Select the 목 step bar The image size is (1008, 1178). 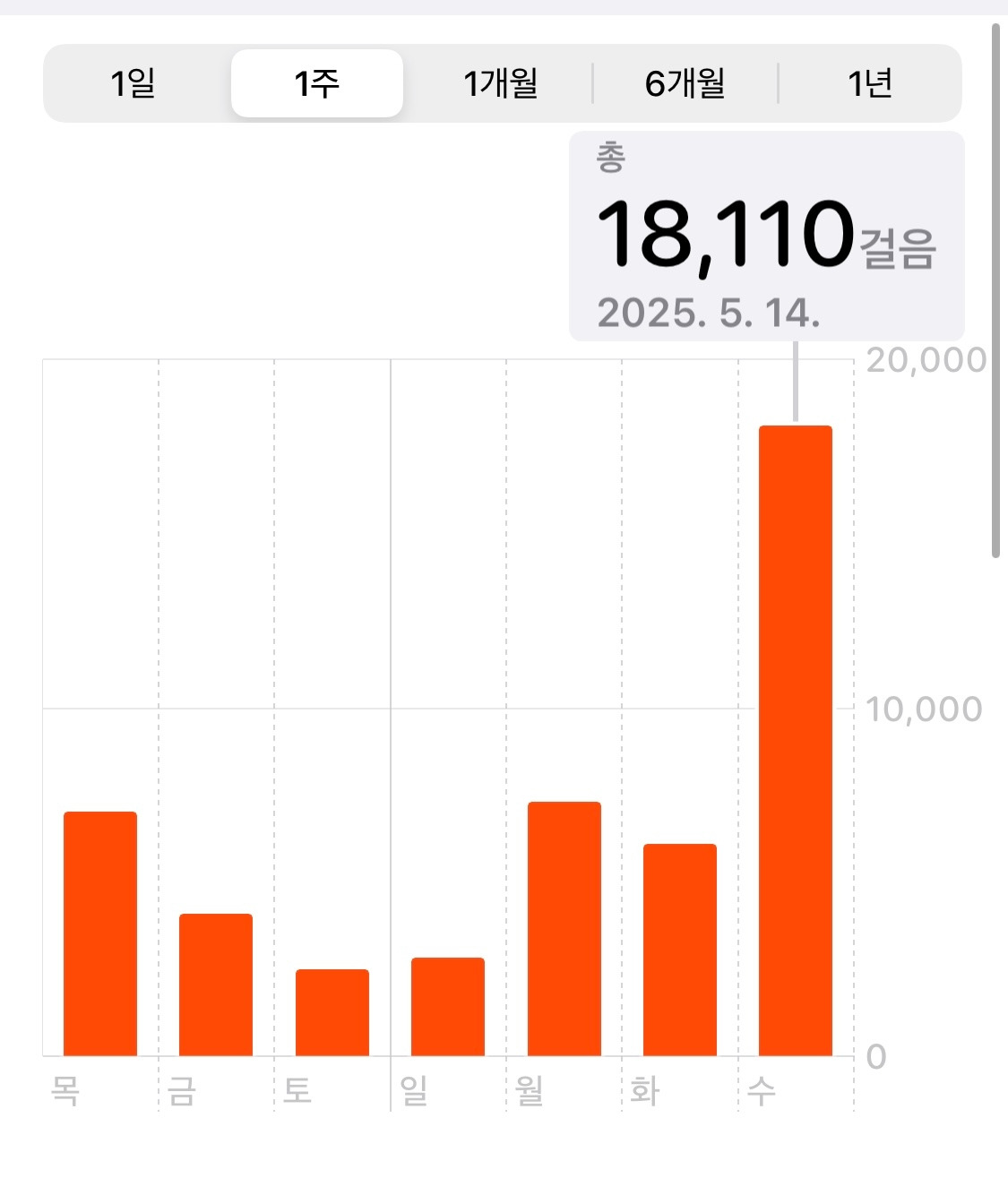[x=100, y=933]
